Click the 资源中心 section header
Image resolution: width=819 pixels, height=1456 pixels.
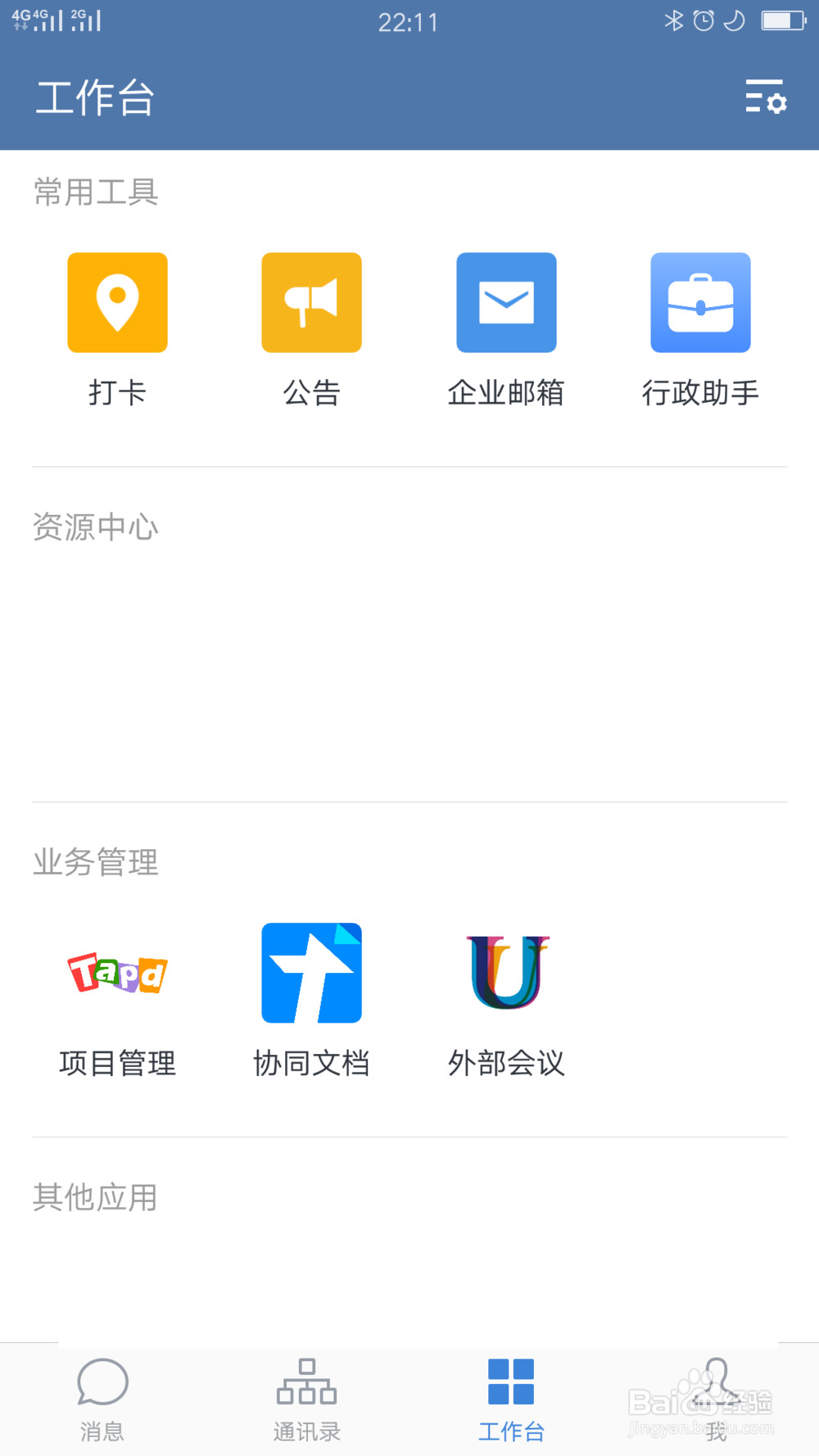pos(96,528)
